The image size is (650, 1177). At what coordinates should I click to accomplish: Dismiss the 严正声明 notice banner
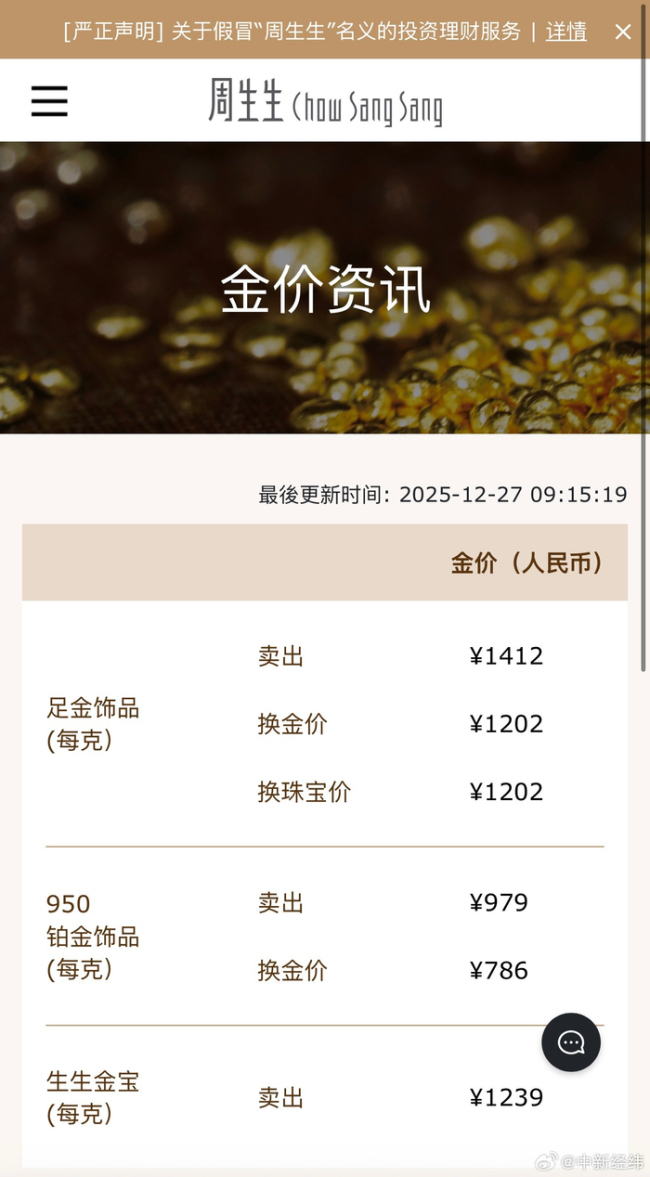pyautogui.click(x=623, y=32)
